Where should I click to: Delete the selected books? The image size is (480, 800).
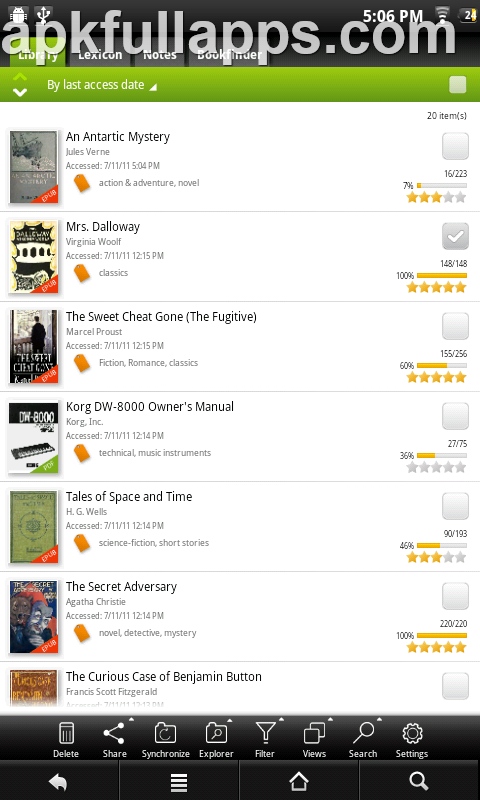66,739
